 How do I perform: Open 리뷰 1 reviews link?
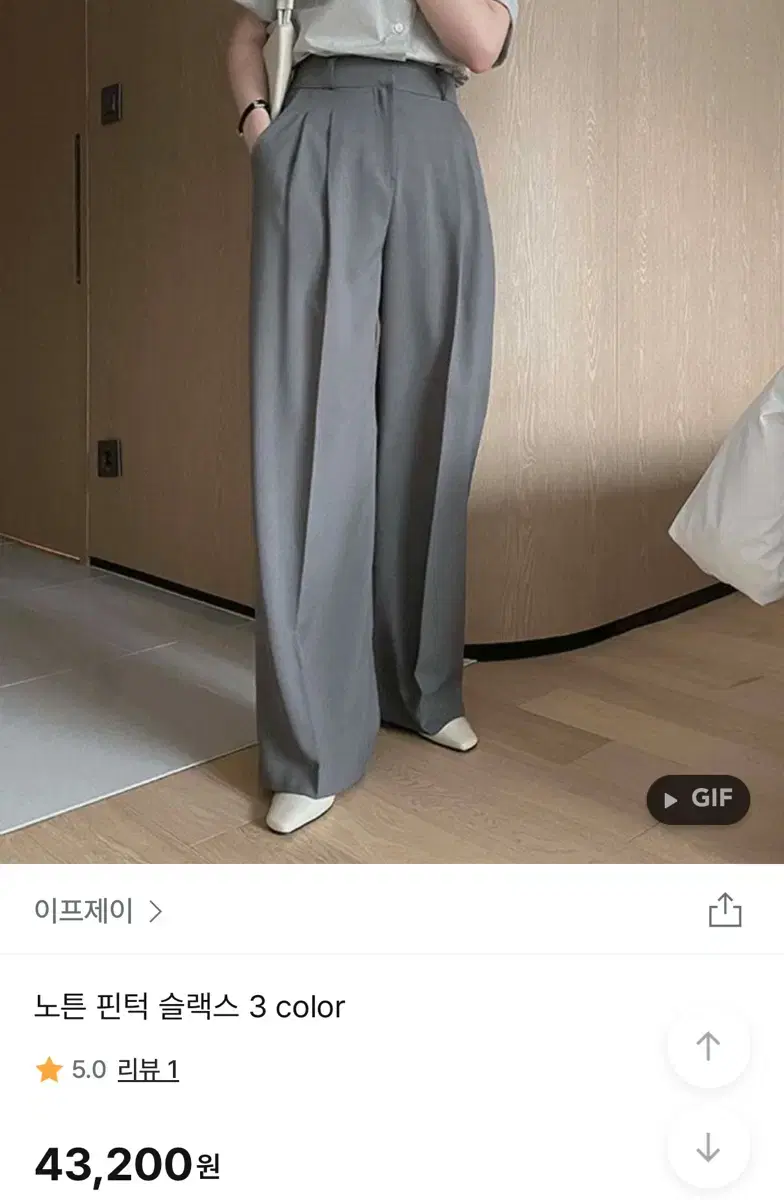[x=148, y=1070]
